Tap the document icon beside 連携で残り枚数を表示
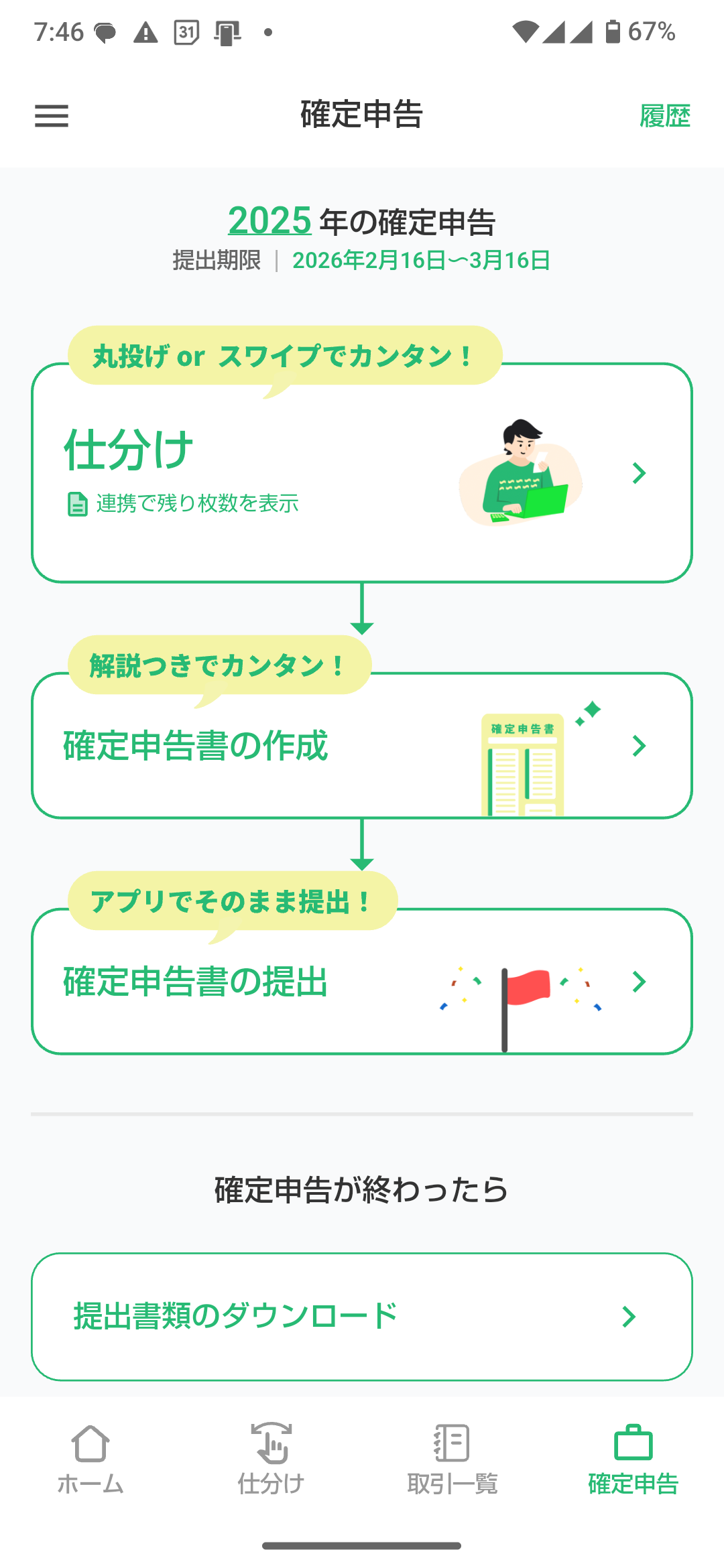The width and height of the screenshot is (724, 1568). (76, 504)
